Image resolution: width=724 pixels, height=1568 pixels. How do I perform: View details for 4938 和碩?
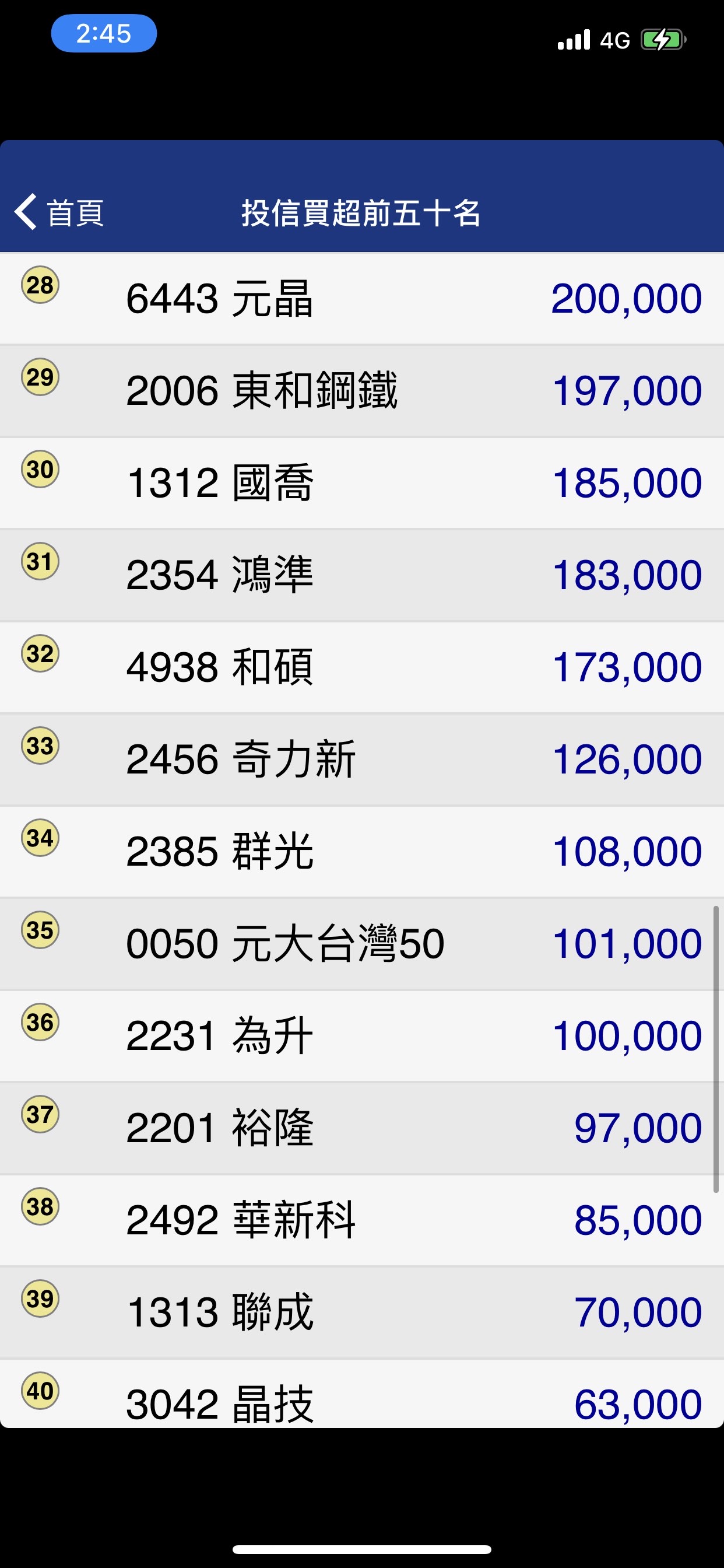pyautogui.click(x=361, y=667)
